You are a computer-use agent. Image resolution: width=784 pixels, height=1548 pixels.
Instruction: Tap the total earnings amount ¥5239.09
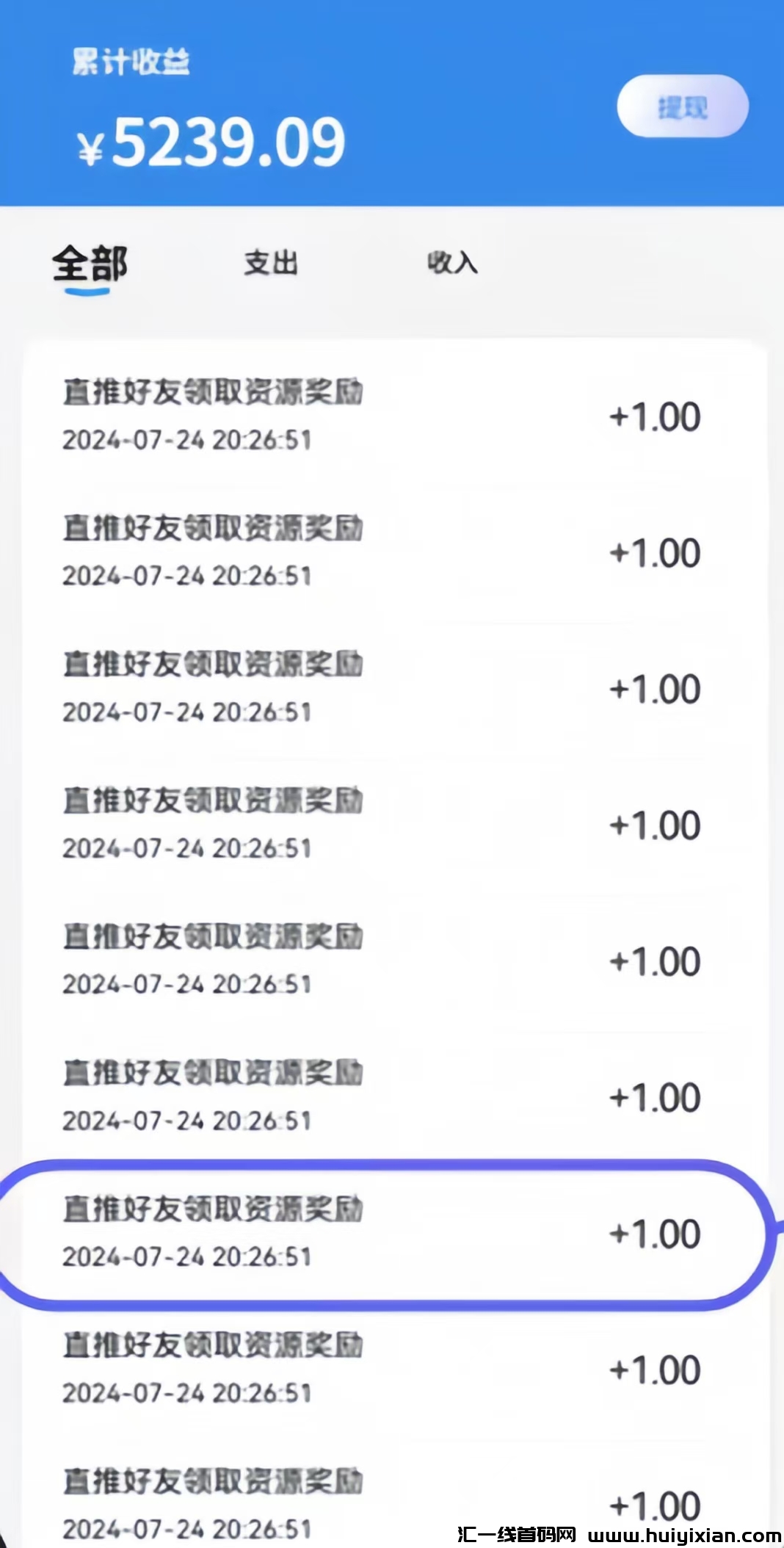point(213,143)
